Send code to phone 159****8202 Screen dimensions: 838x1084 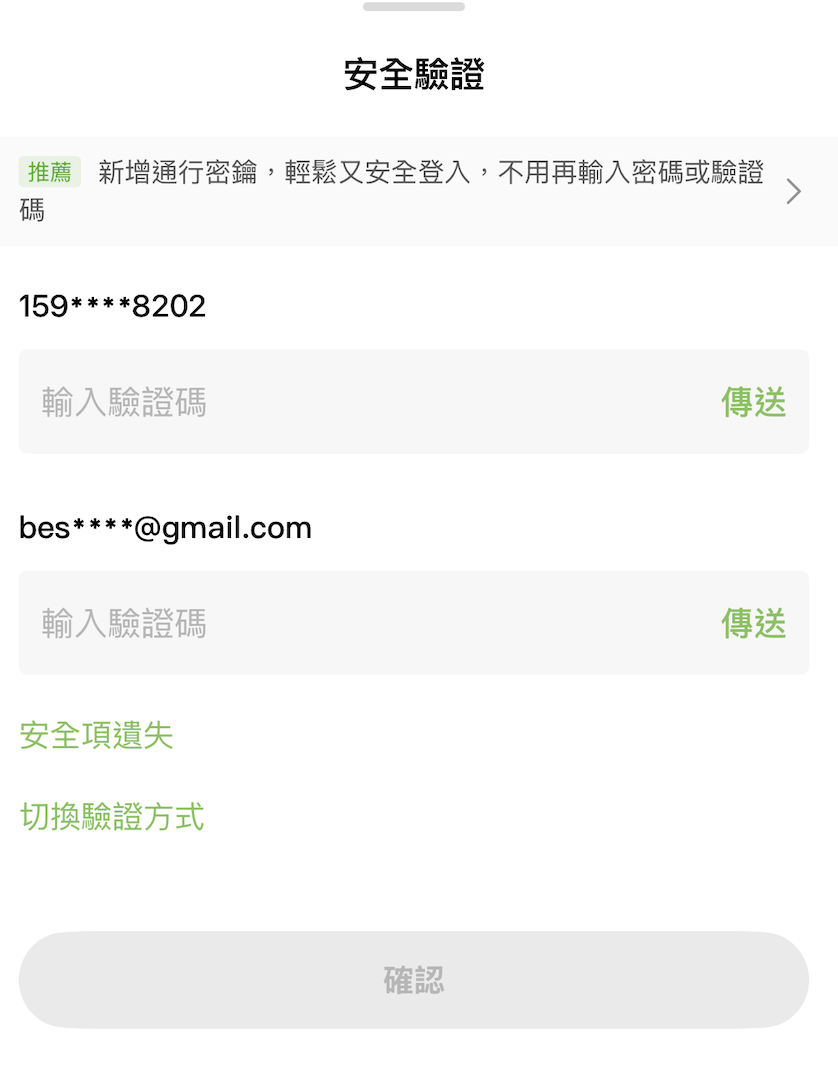(x=753, y=402)
